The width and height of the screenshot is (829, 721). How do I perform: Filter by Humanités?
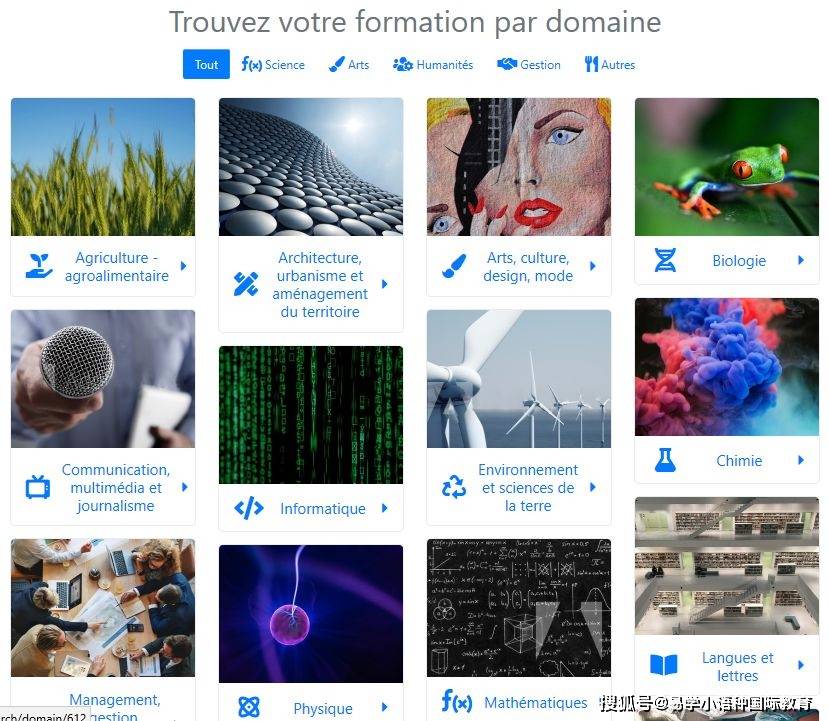coord(433,65)
